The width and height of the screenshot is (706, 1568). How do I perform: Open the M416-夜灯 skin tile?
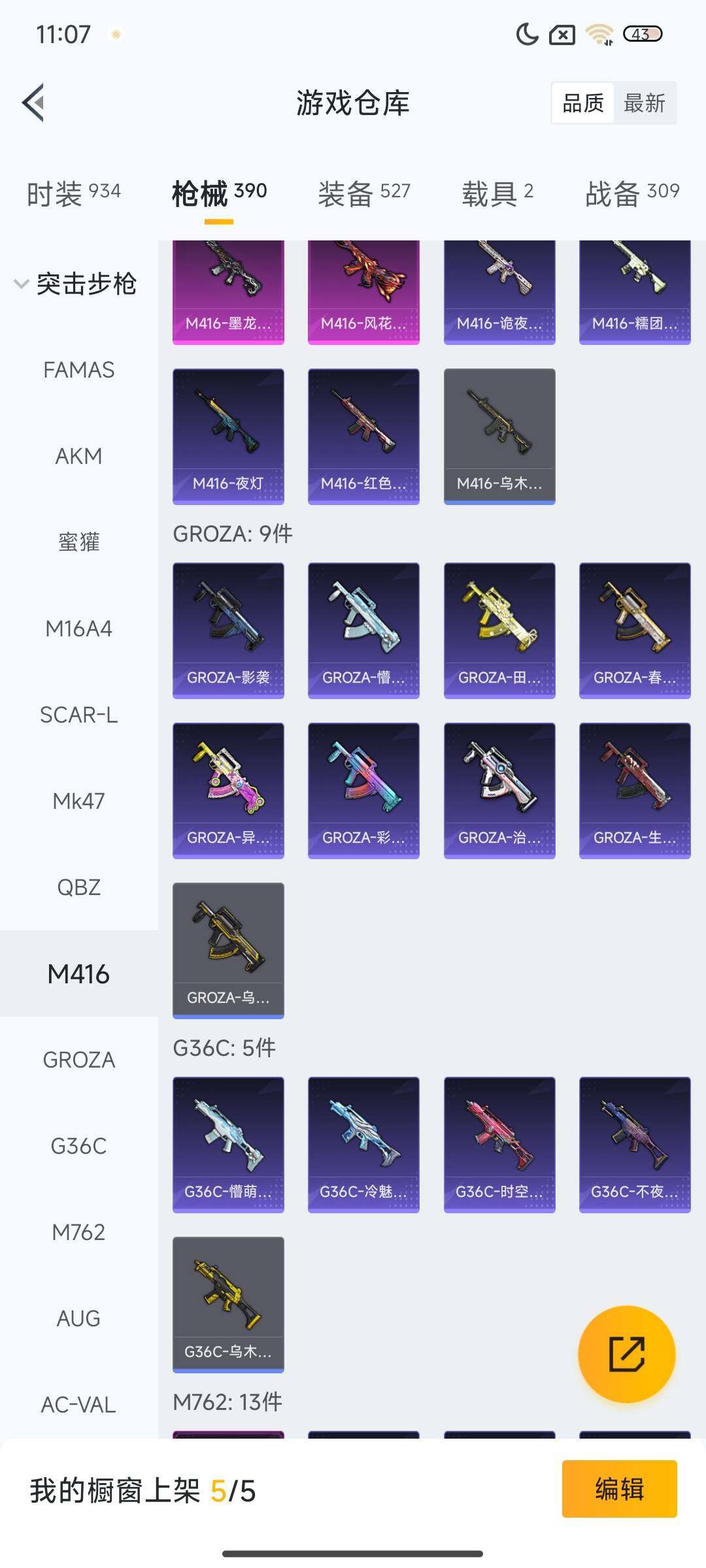coord(228,436)
